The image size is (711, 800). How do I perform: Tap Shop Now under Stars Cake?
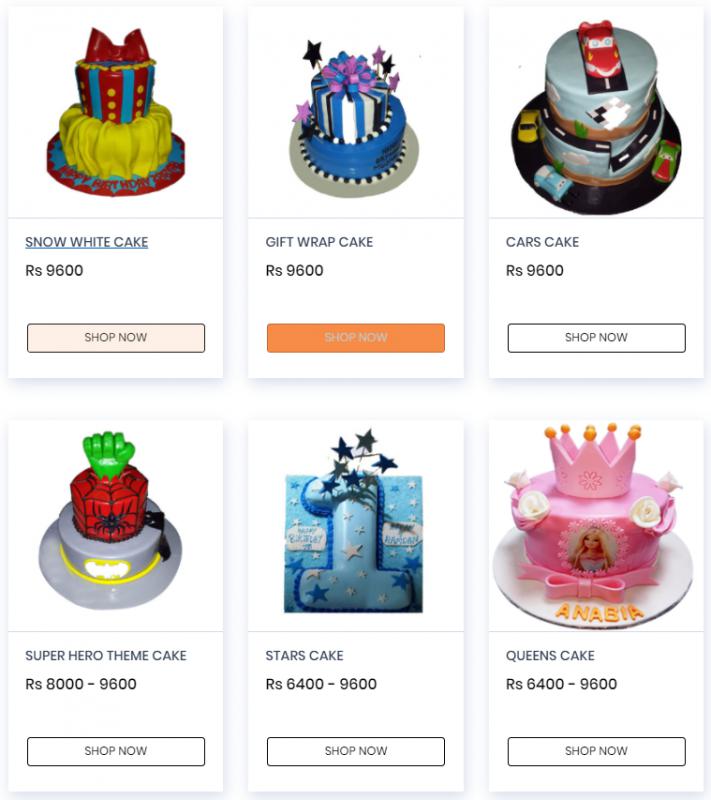pos(356,751)
